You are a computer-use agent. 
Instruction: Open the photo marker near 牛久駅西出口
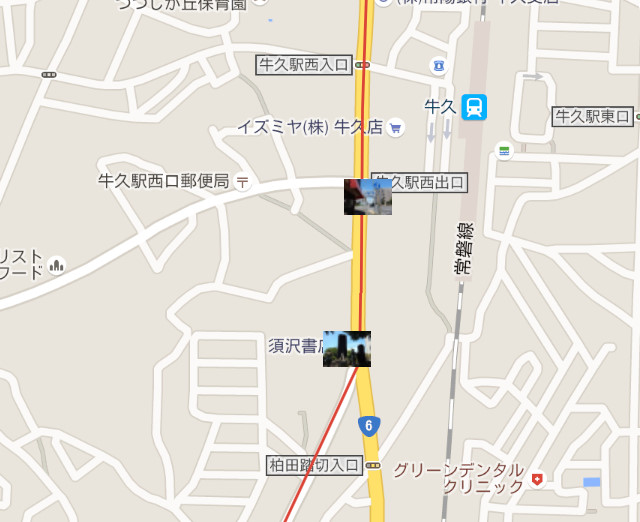pos(367,196)
